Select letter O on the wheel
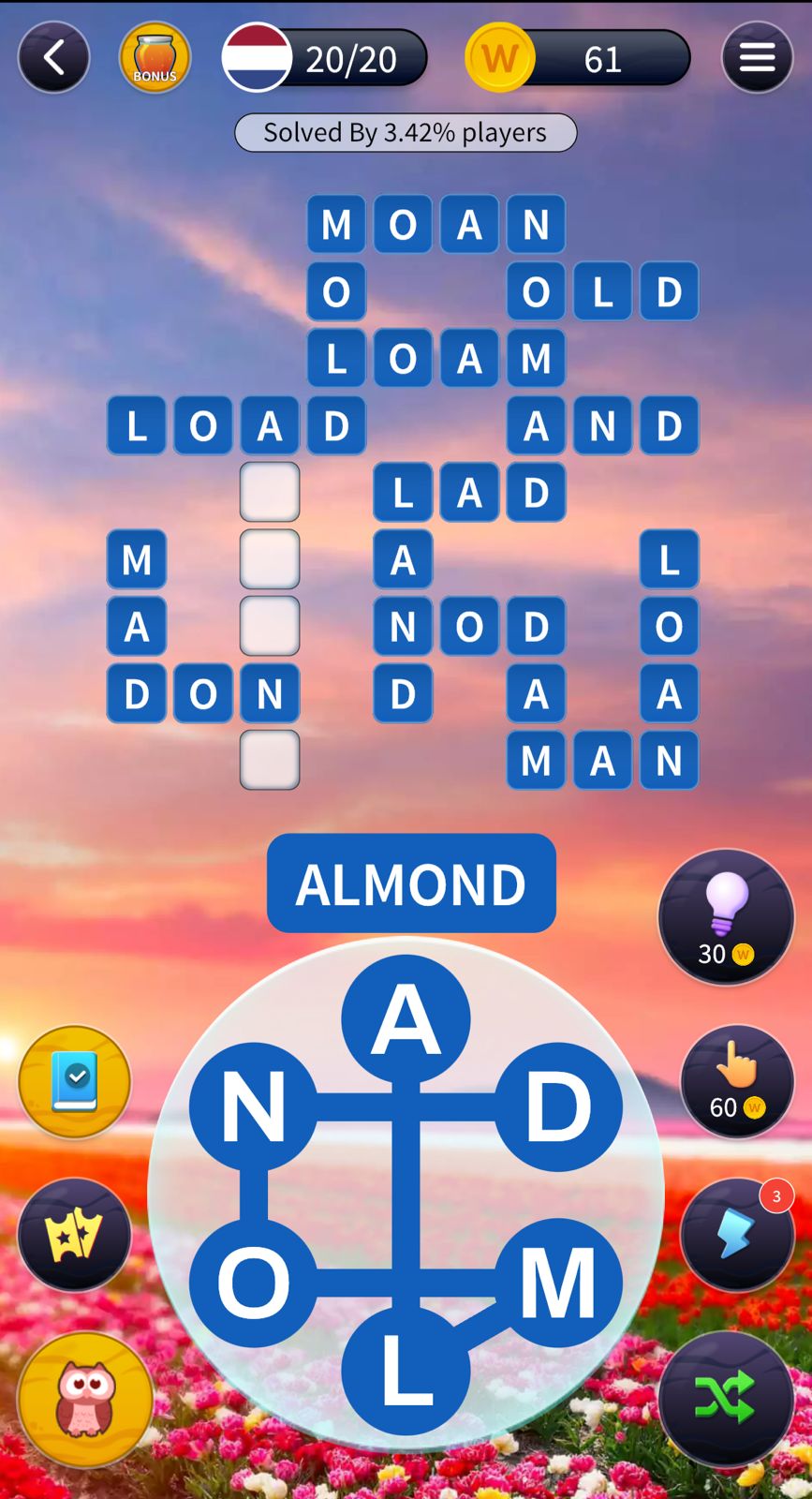Image resolution: width=812 pixels, height=1499 pixels. pos(253,1282)
